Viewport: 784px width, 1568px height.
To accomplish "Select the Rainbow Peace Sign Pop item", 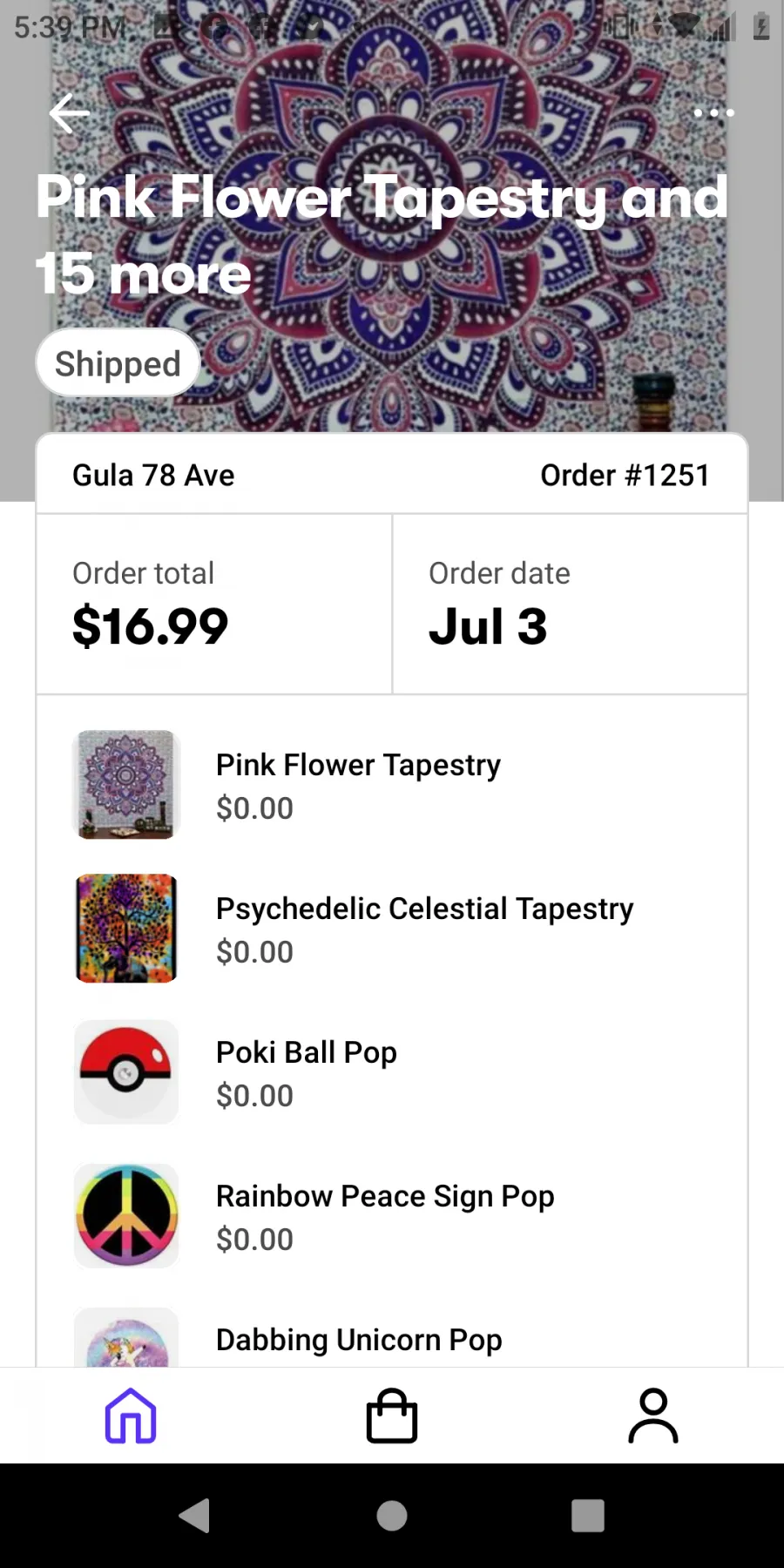I will click(x=392, y=1216).
